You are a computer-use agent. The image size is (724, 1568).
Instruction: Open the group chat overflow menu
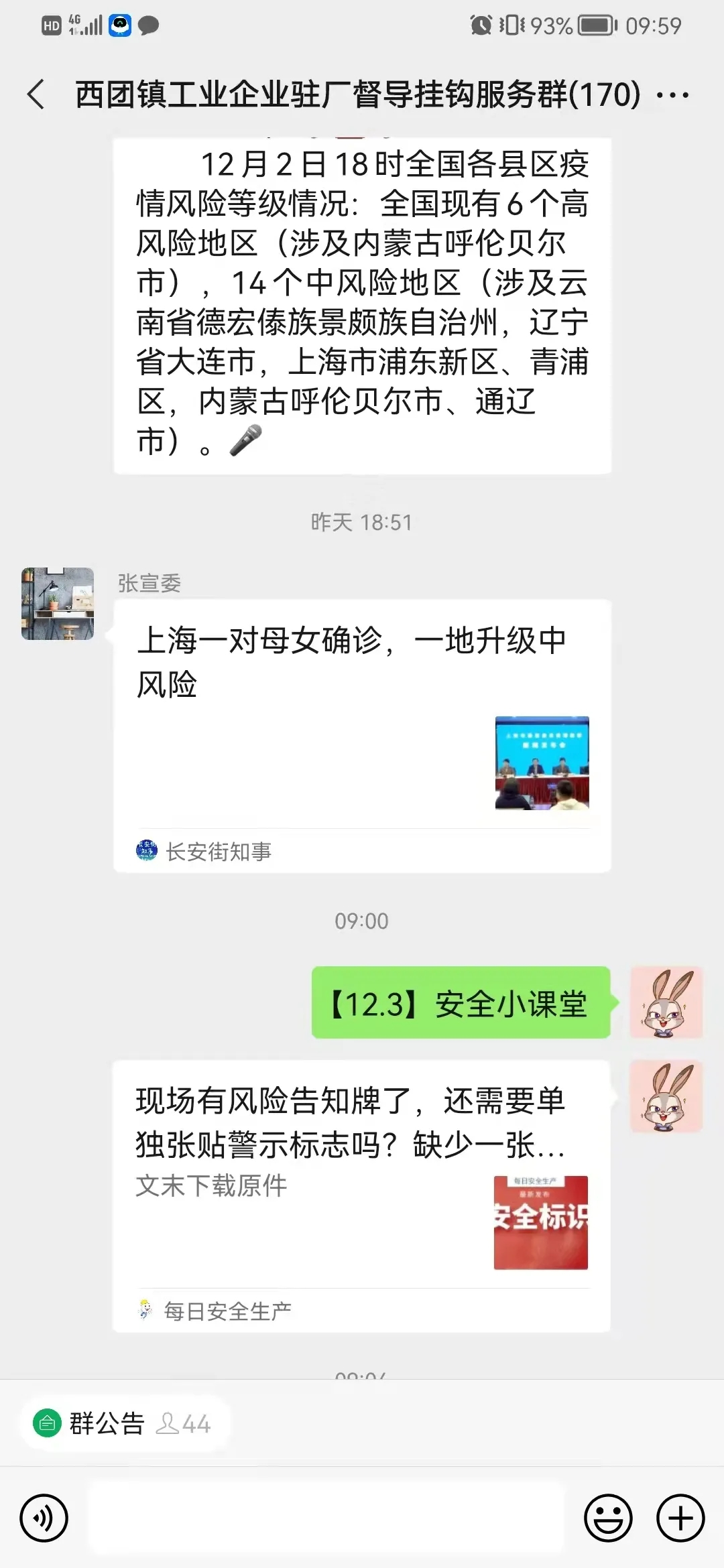(x=672, y=95)
